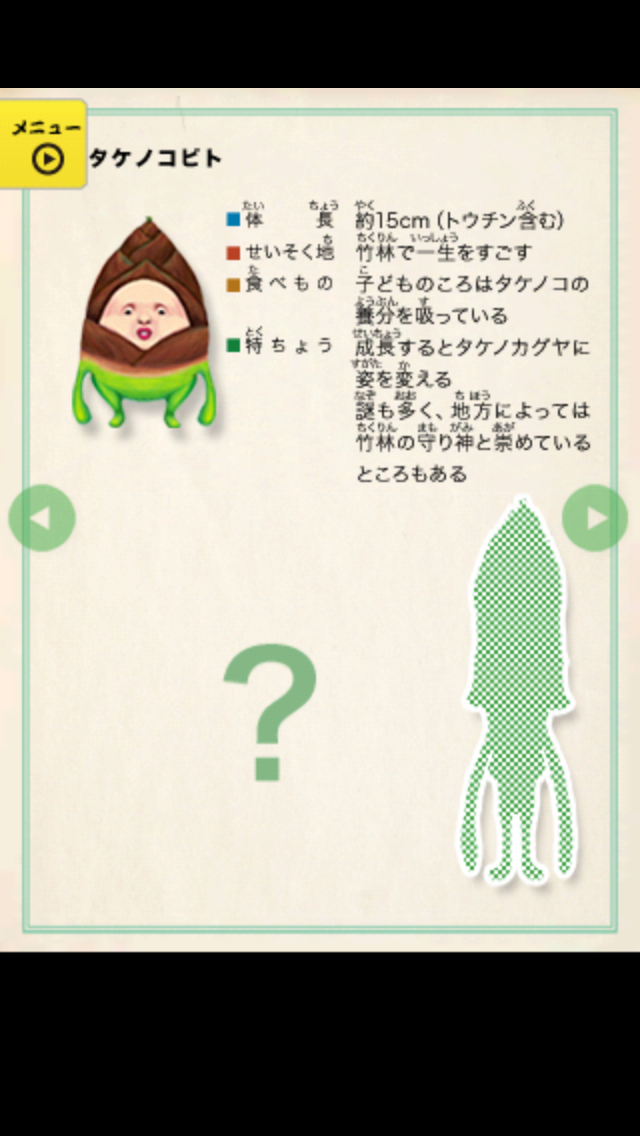Go to the next creature page
The width and height of the screenshot is (640, 1136).
pos(596,518)
